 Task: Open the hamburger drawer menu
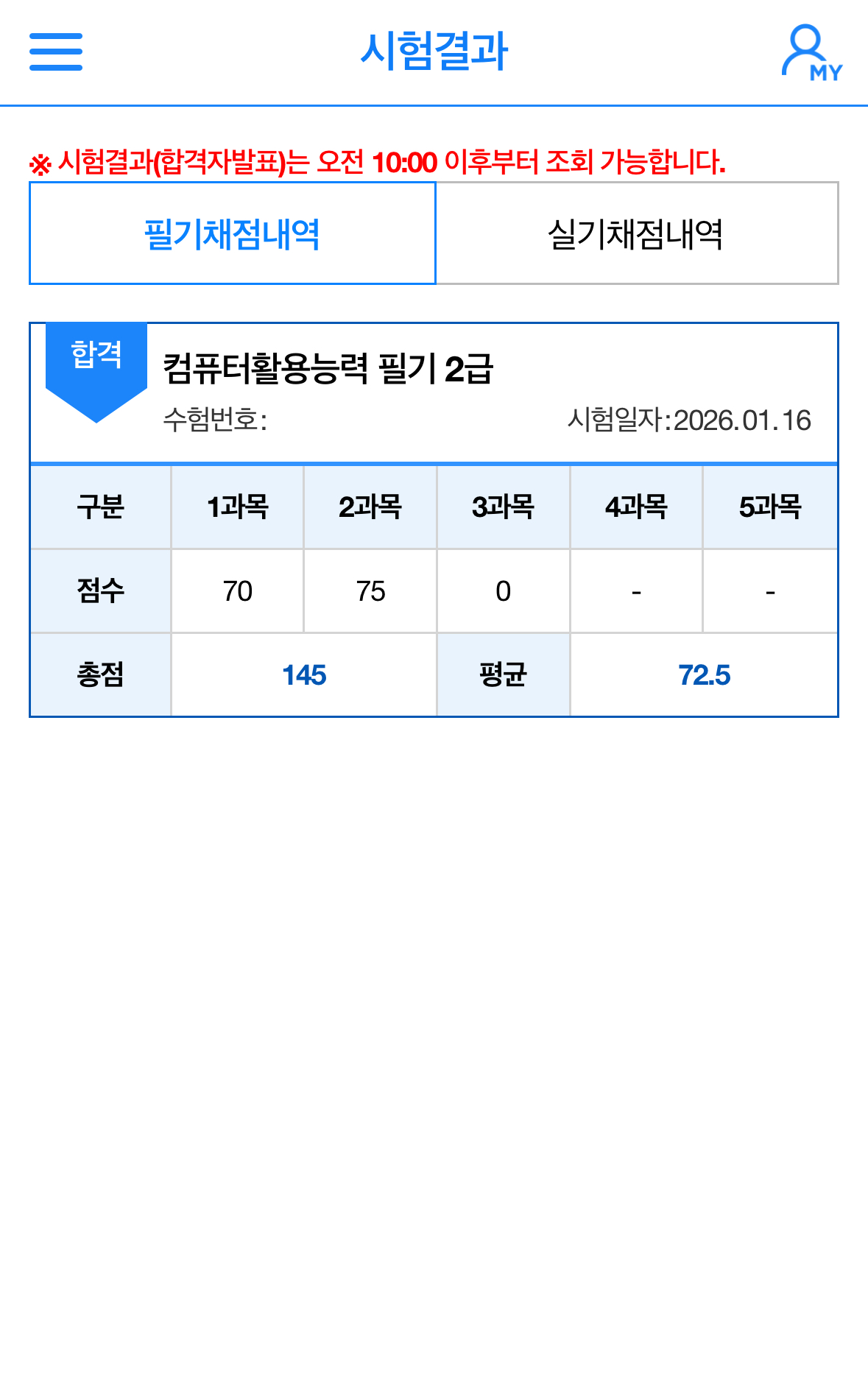coord(56,52)
